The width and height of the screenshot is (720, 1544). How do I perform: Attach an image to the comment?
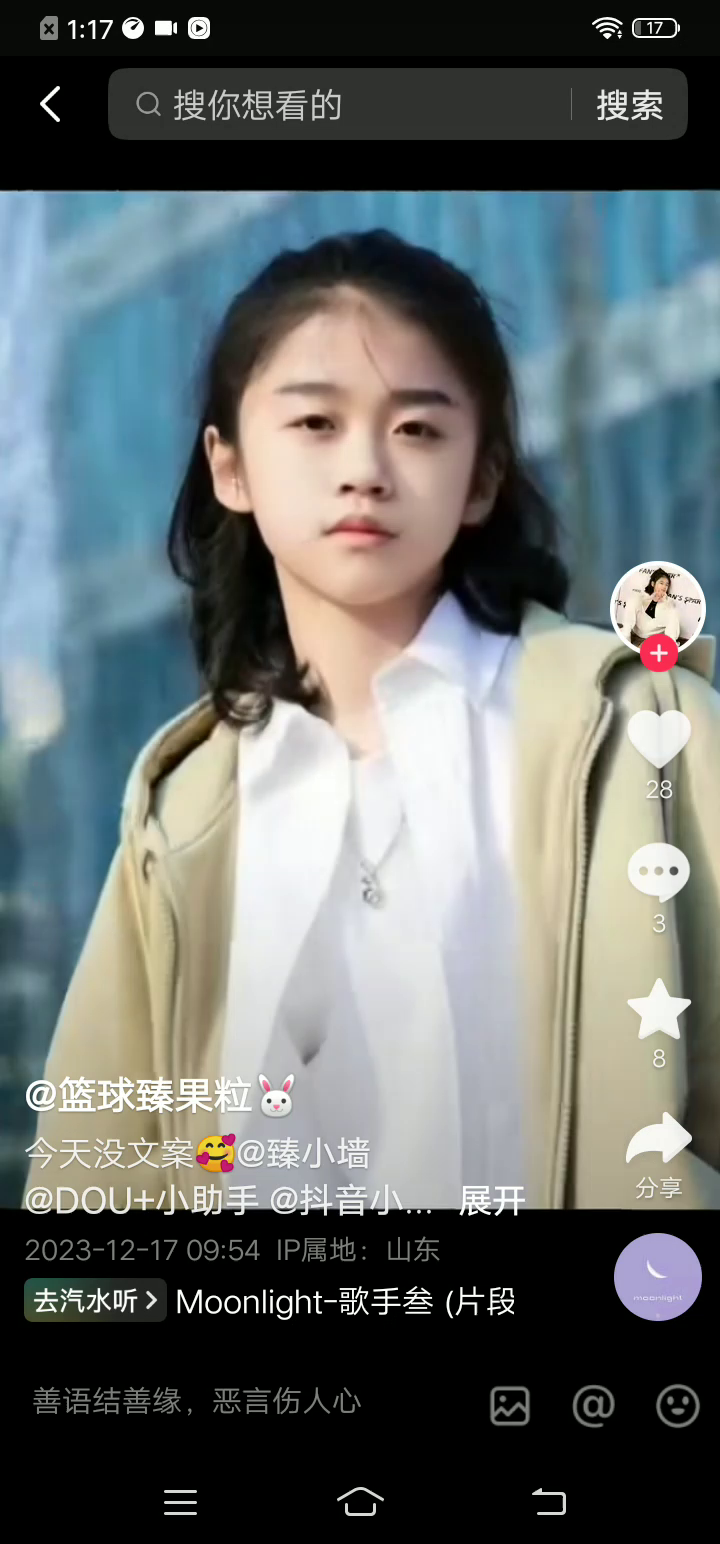click(x=510, y=1406)
